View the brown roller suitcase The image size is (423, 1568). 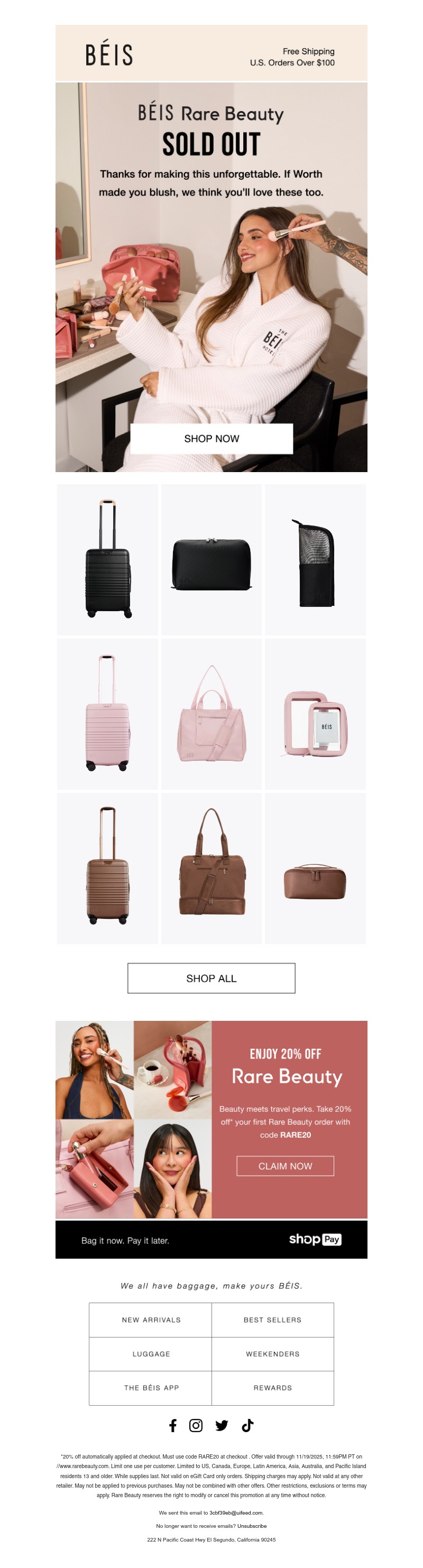[108, 868]
